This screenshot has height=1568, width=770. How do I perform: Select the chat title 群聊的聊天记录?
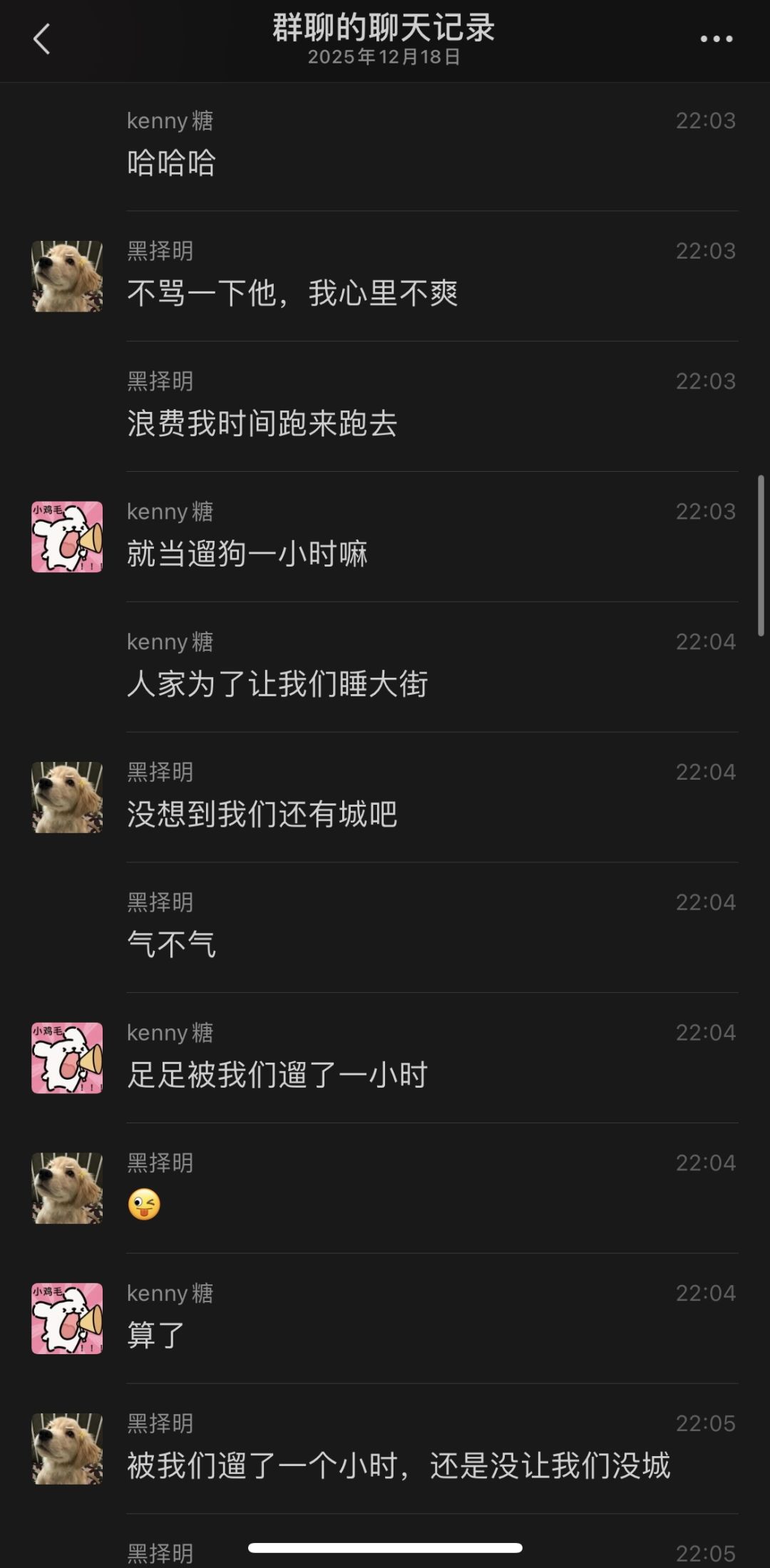pyautogui.click(x=385, y=27)
